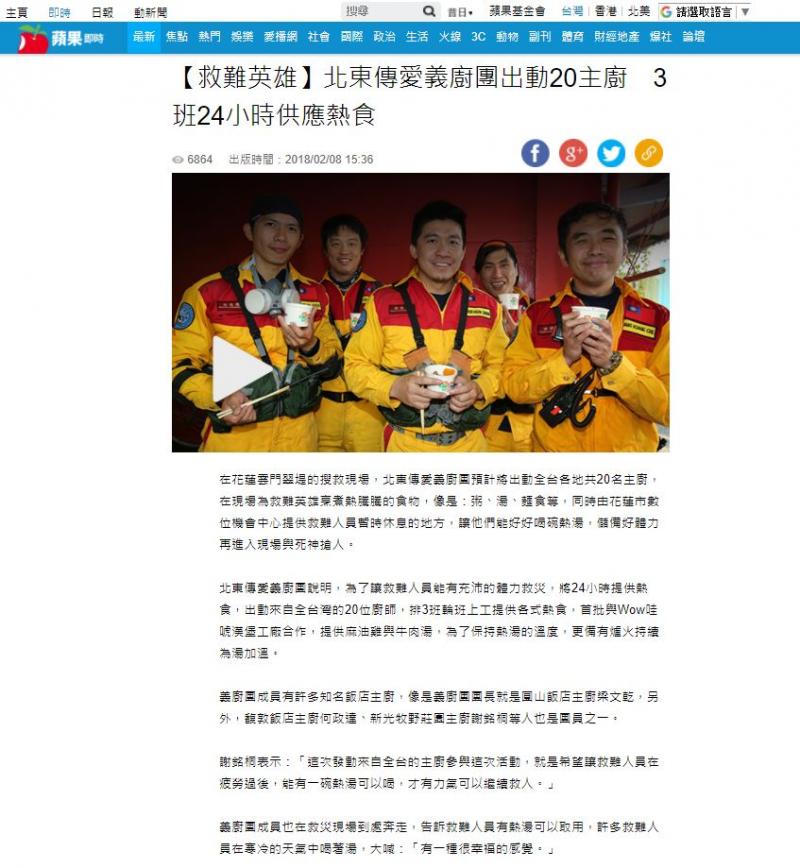Tap the 搜尋 search field
Viewport: 800px width, 868px height.
tap(378, 11)
